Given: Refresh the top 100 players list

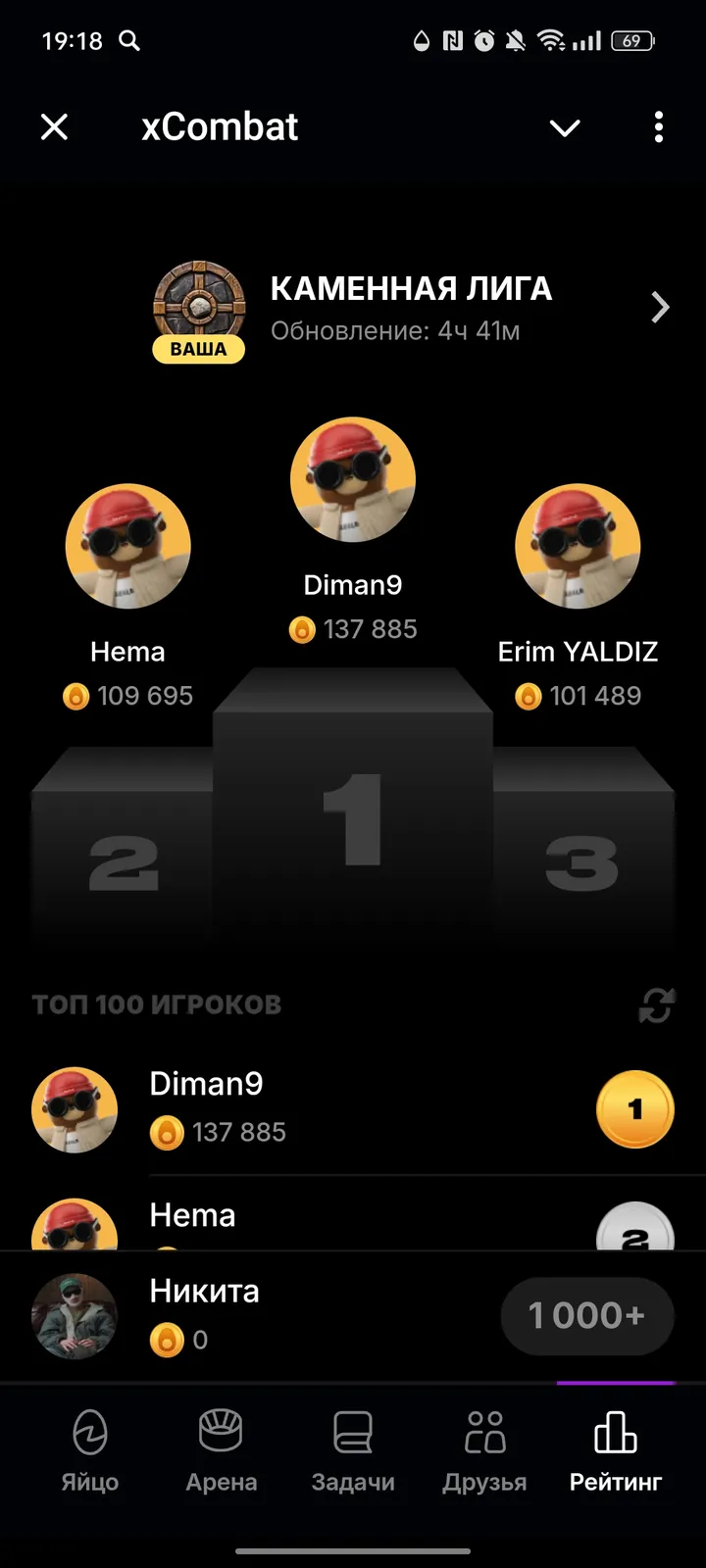Looking at the screenshot, I should pyautogui.click(x=656, y=1005).
